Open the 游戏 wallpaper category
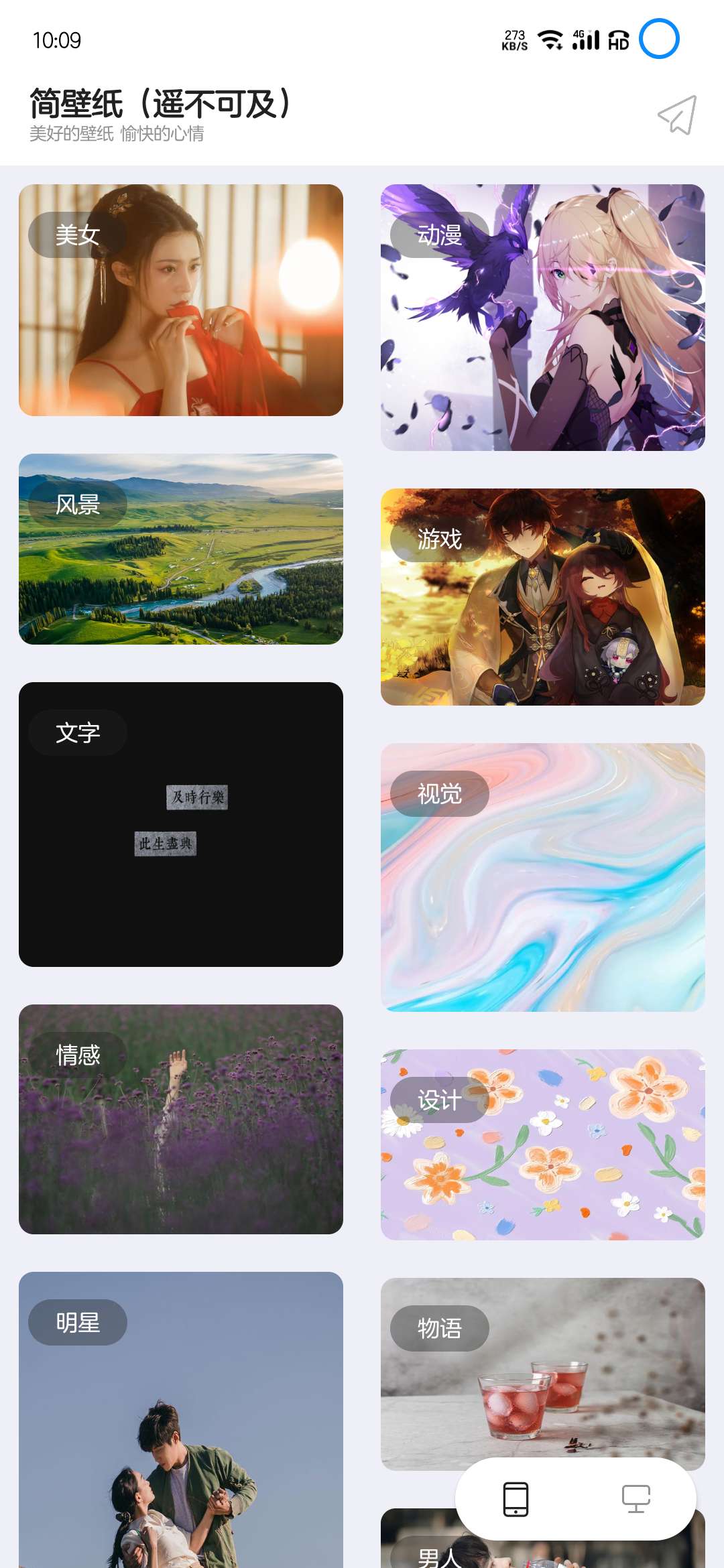724x1568 pixels. [543, 597]
